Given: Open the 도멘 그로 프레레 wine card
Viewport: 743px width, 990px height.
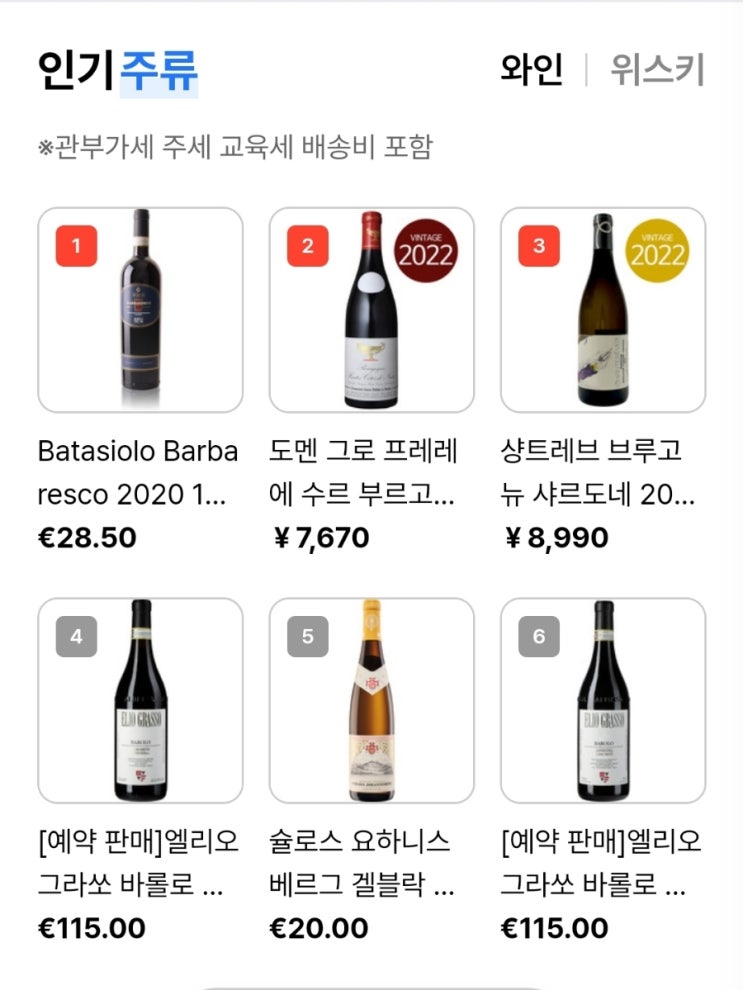Looking at the screenshot, I should [371, 310].
